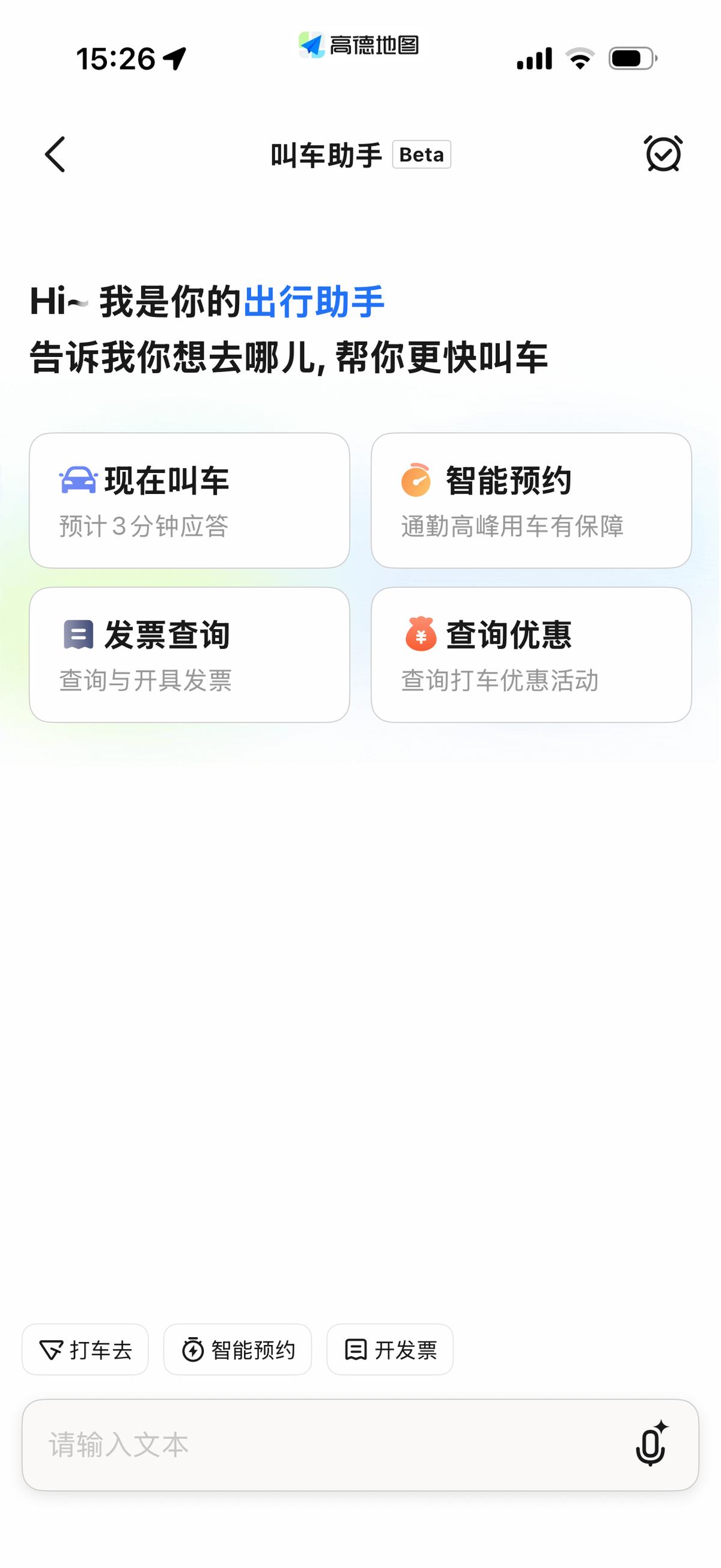Choose the 查询优惠 card
Viewport: 721px width, 1568px height.
531,654
